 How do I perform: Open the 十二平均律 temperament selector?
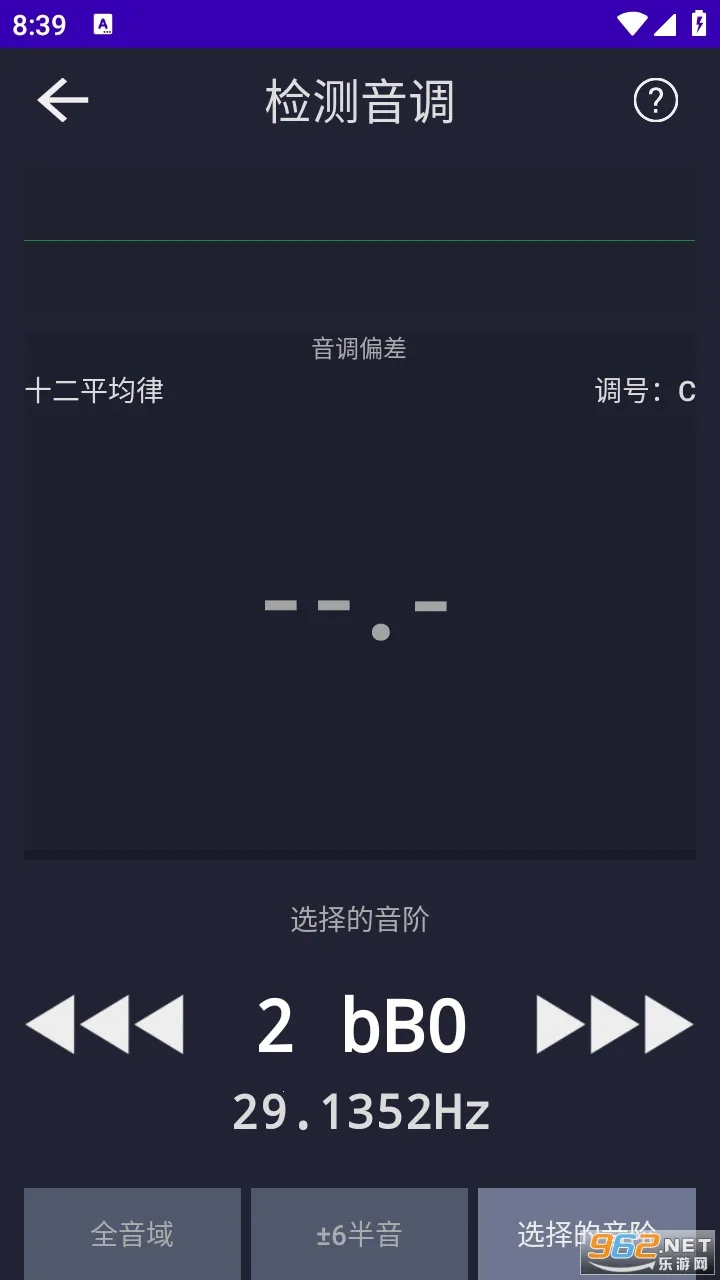click(x=93, y=391)
